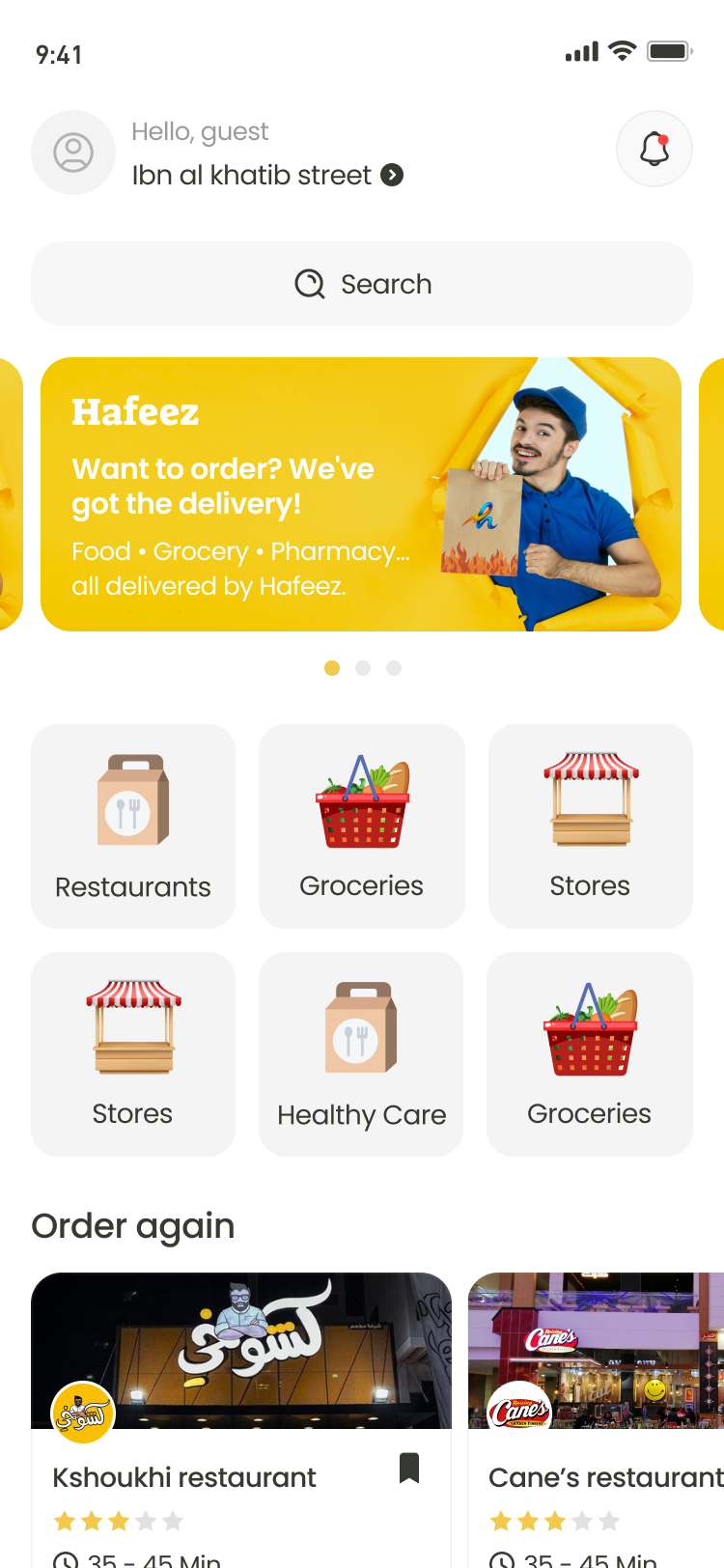Open the second Stores category icon
This screenshot has width=724, height=1568.
point(132,1025)
